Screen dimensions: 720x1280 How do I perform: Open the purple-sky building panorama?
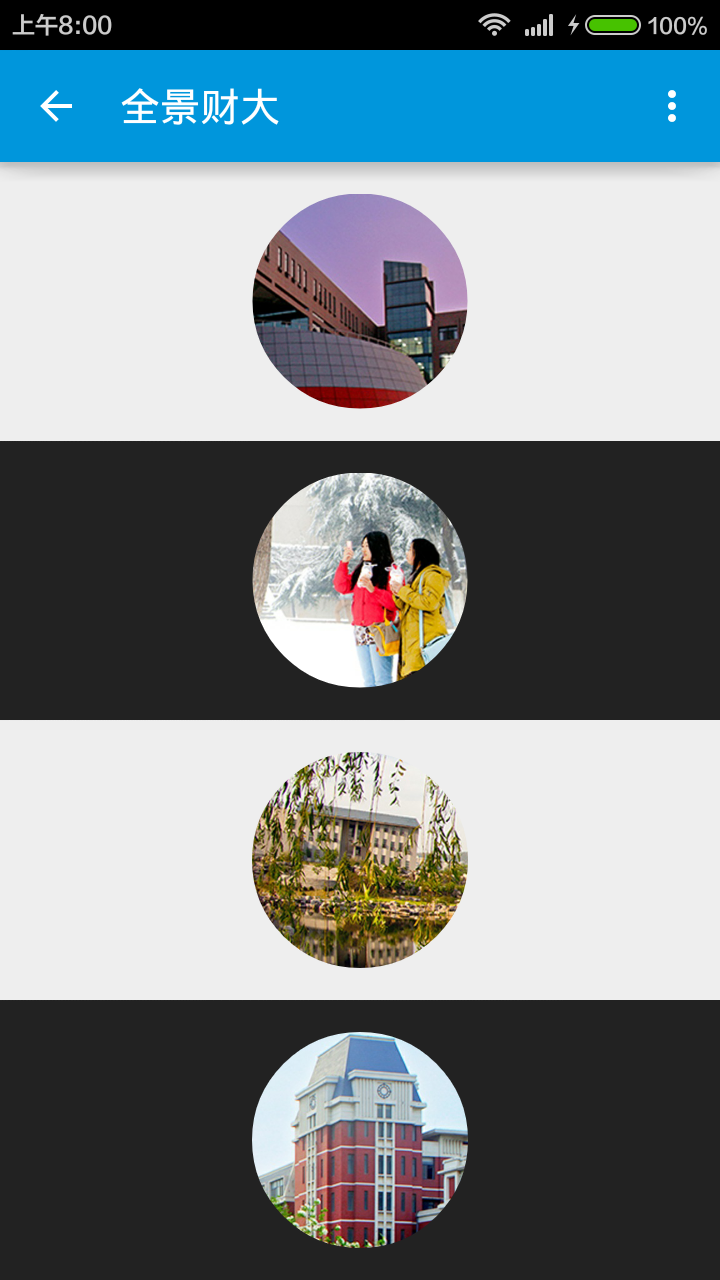(360, 301)
